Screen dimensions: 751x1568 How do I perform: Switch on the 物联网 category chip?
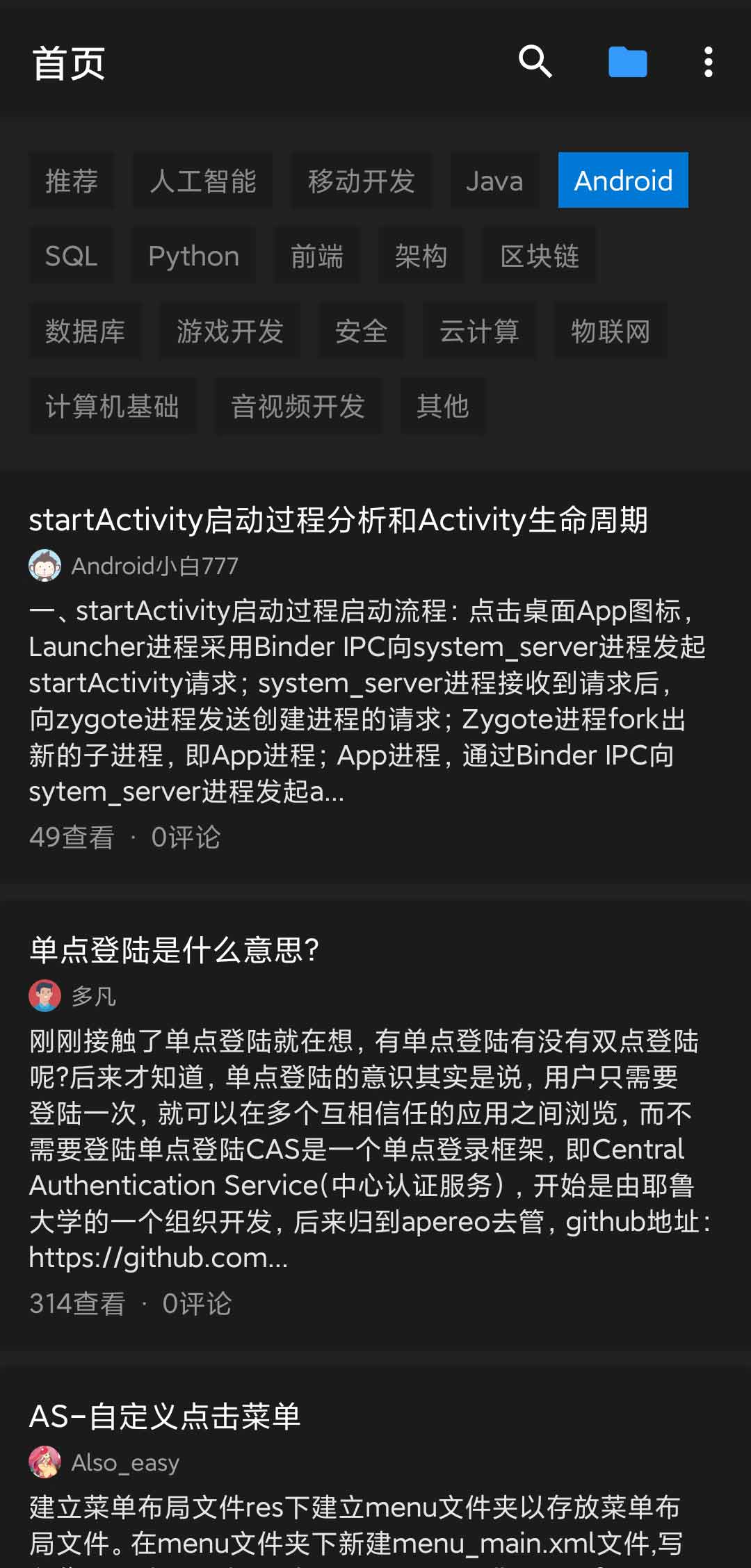coord(609,332)
